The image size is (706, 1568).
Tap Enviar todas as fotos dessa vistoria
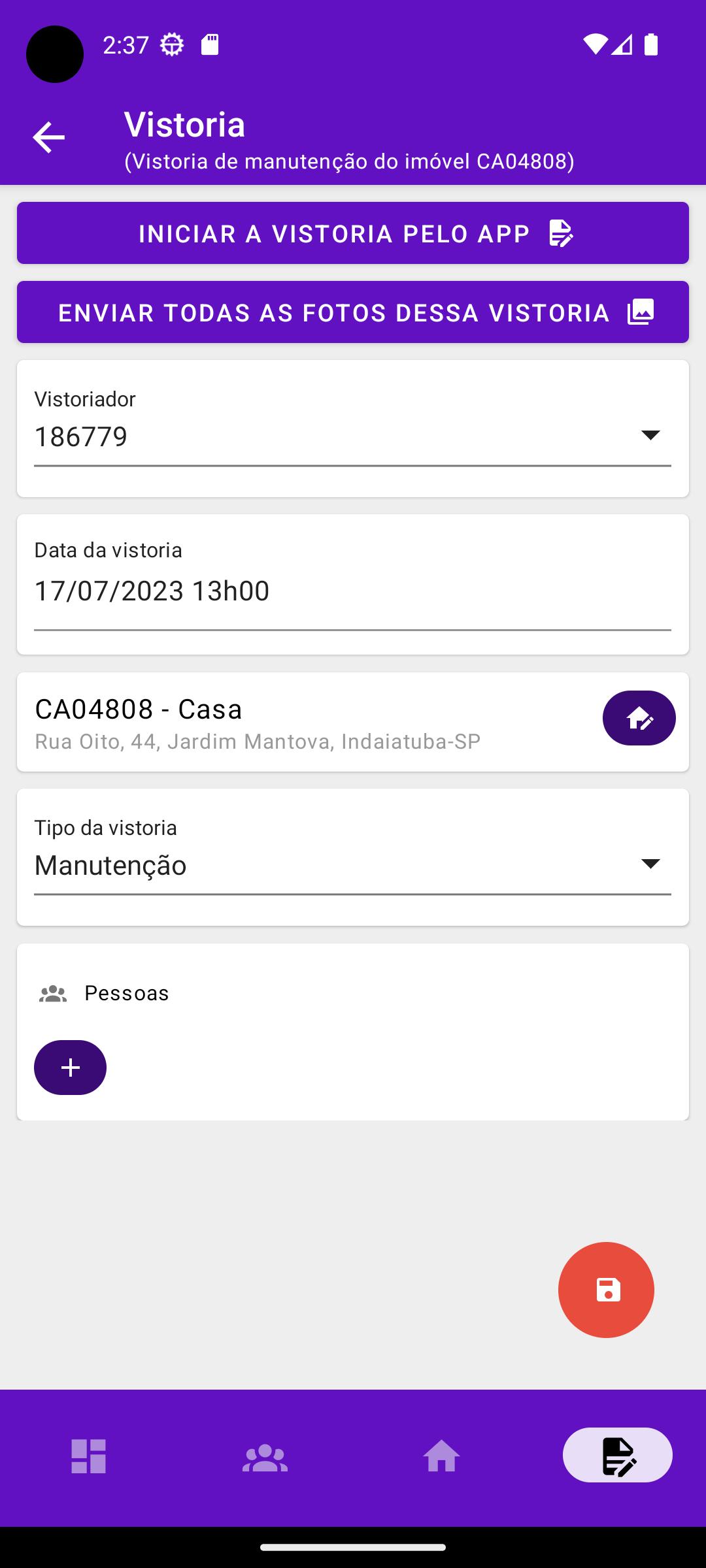tap(353, 312)
